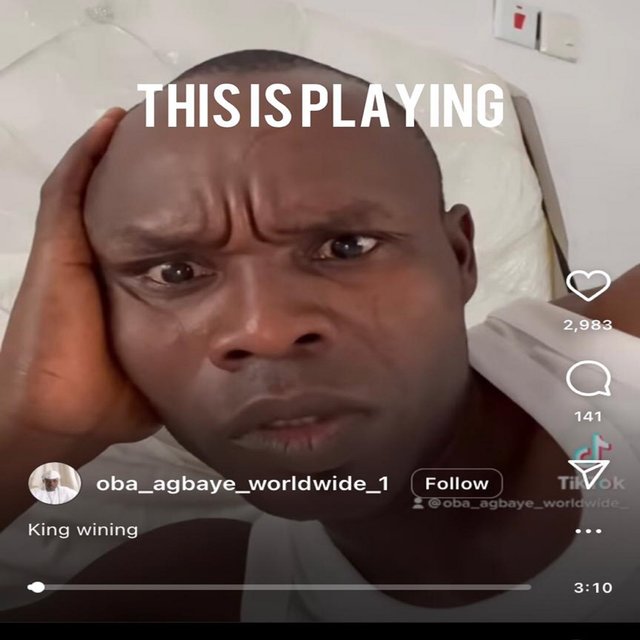The width and height of the screenshot is (640, 640).
Task: Follow oba_agbaye_worldwide_1
Action: pos(456,484)
